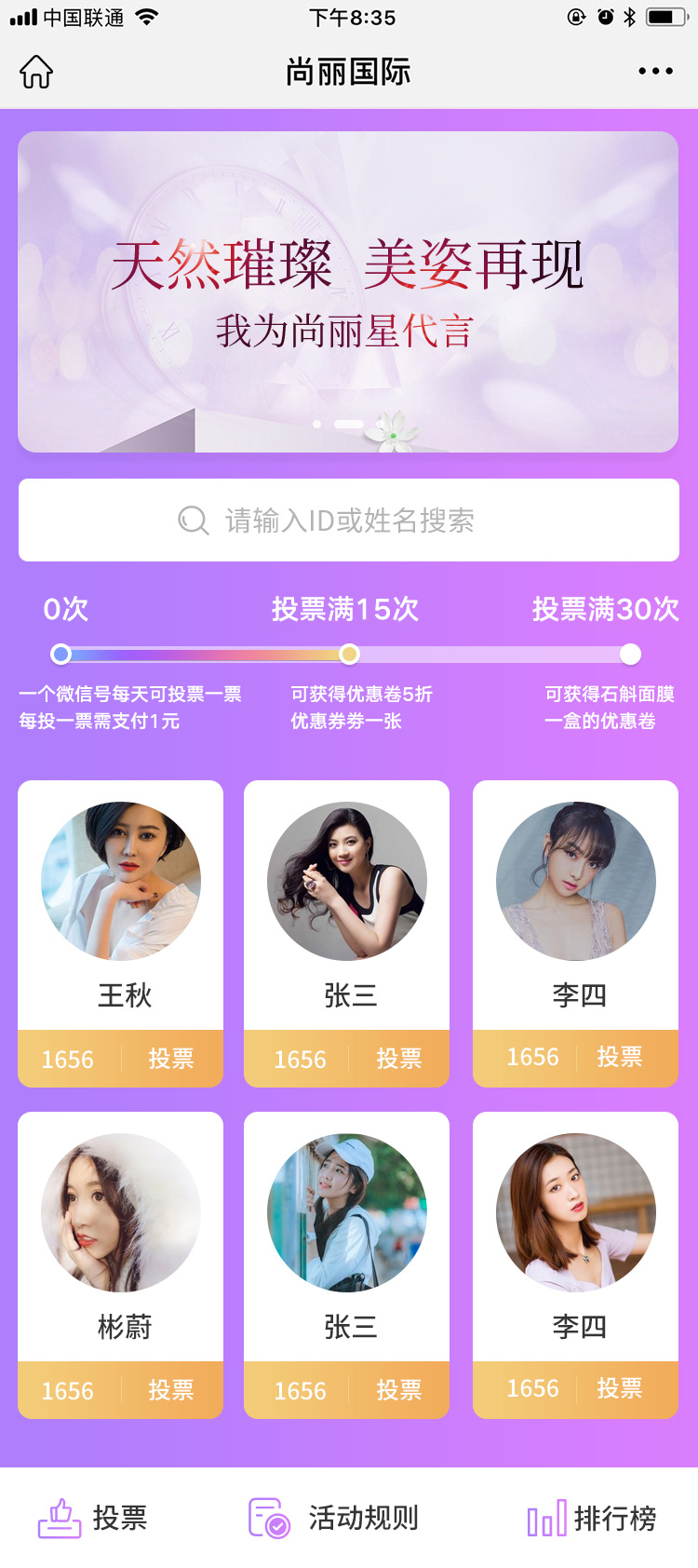This screenshot has height=1568, width=698.
Task: Focus the ID或姓名 search box
Action: (x=348, y=520)
